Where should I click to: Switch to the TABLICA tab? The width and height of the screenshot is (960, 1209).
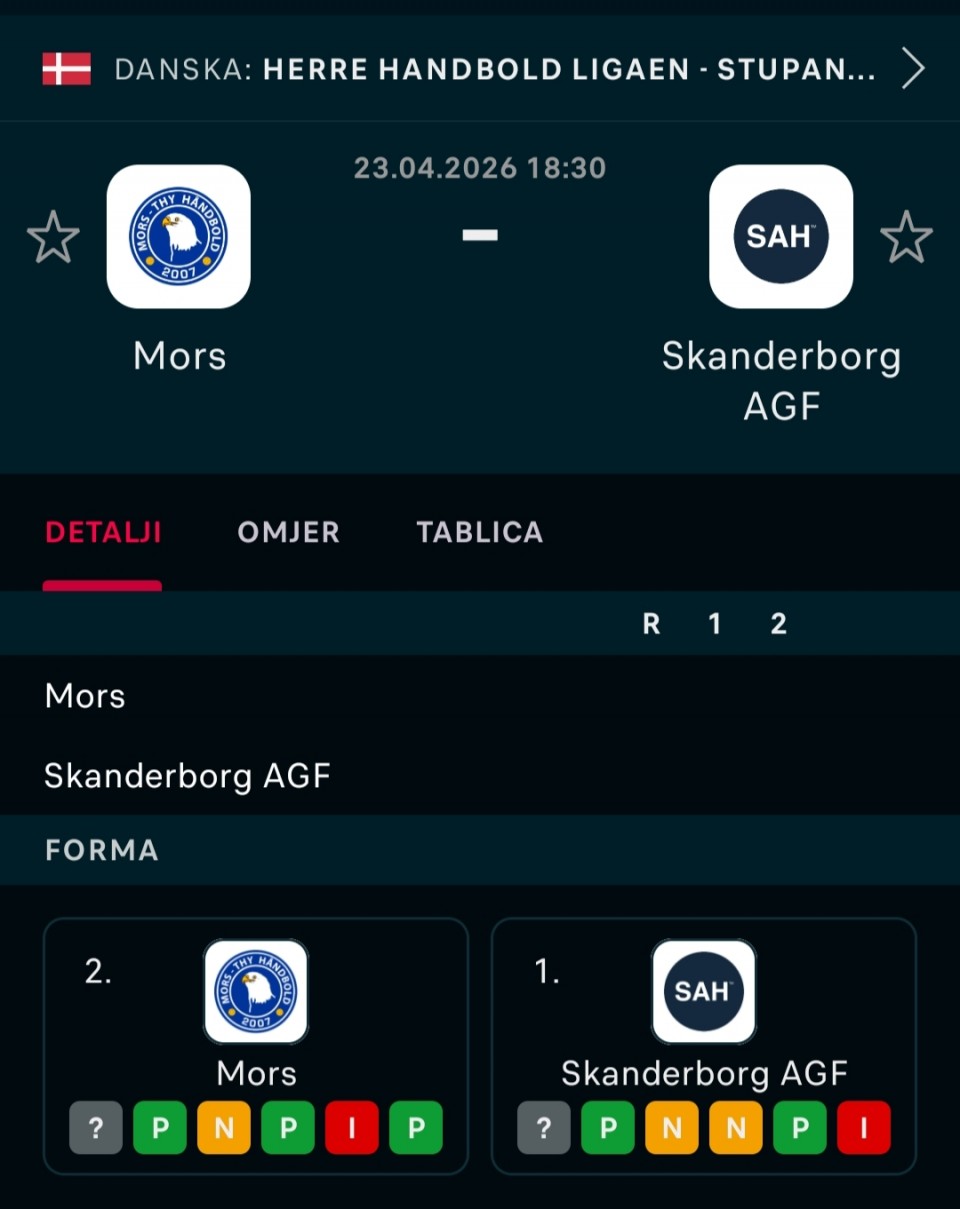(480, 532)
